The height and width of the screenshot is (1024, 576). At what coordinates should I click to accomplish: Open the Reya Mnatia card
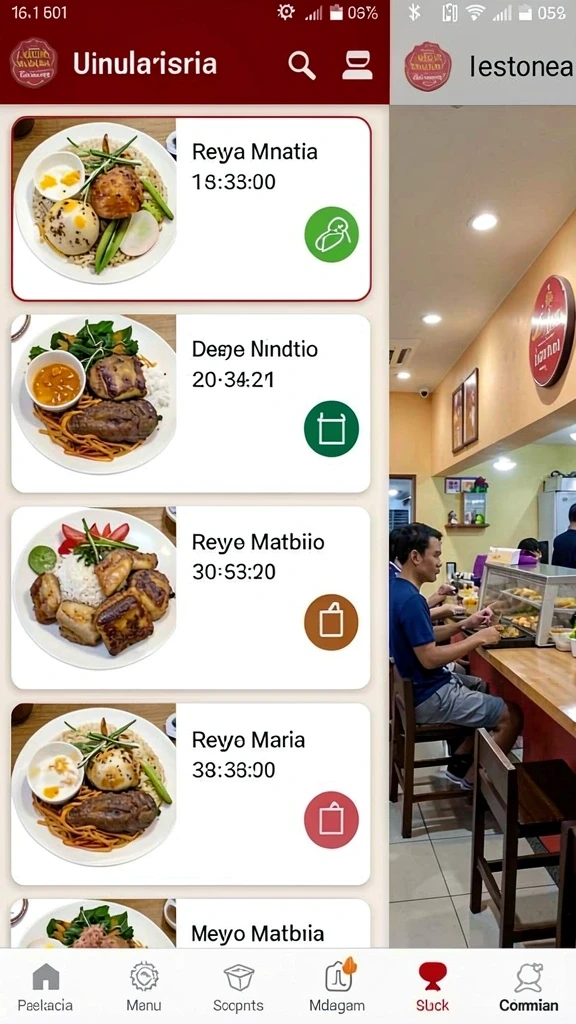(x=191, y=209)
